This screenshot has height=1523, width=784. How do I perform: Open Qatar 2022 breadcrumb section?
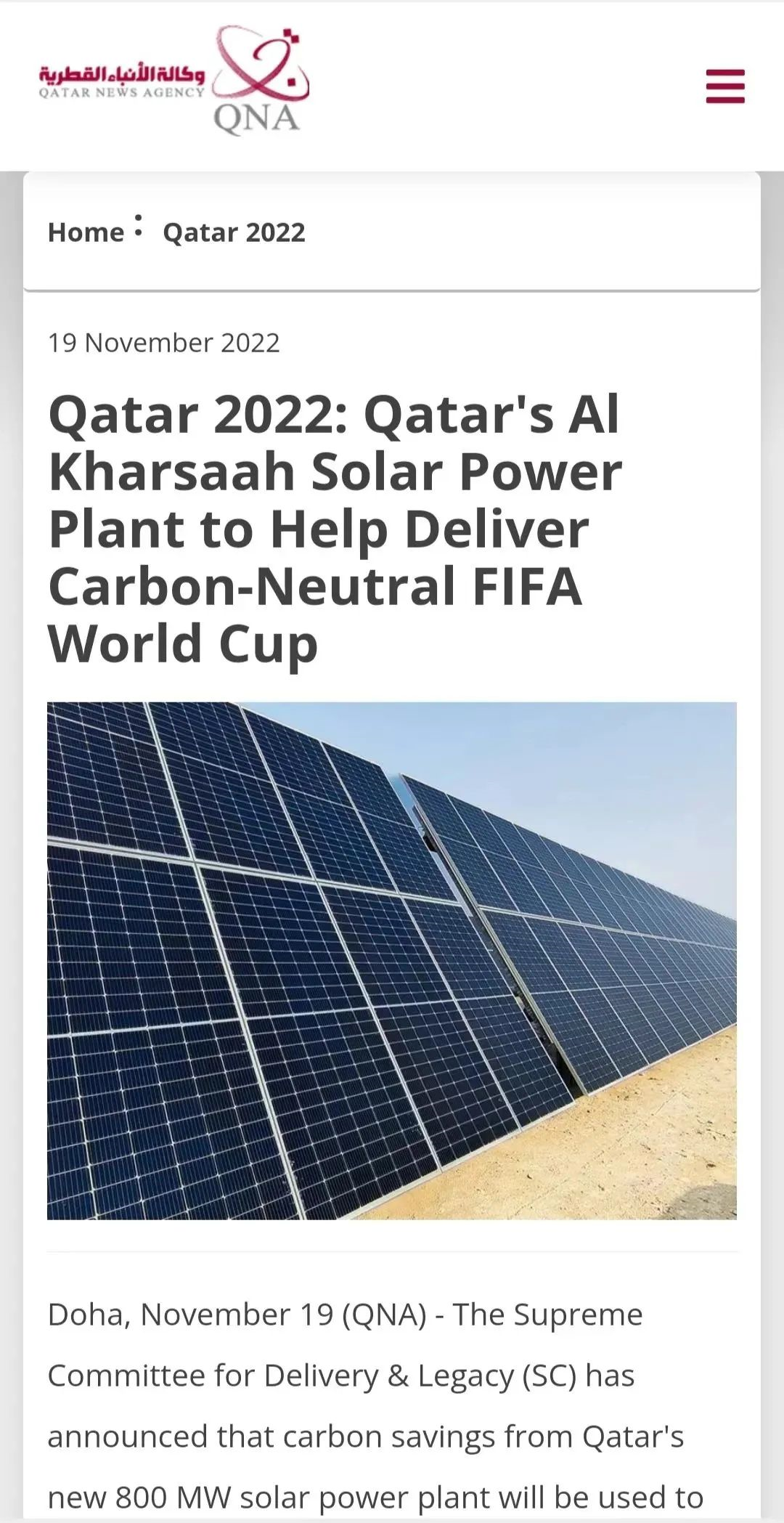click(x=234, y=233)
